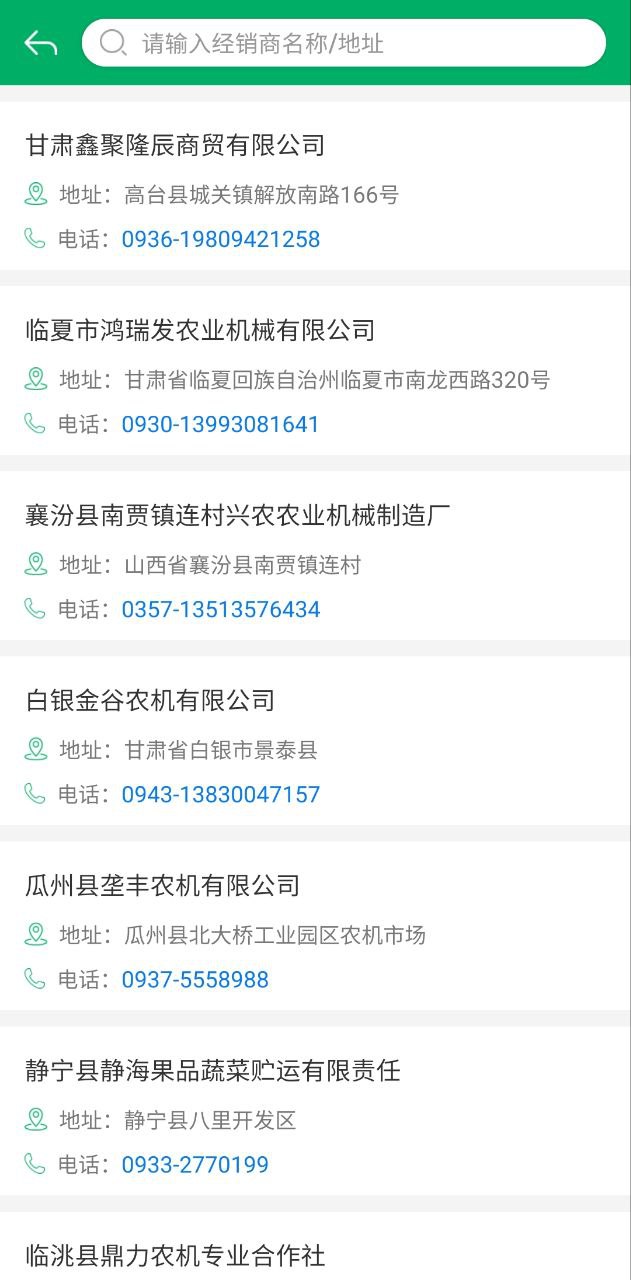This screenshot has height=1280, width=631.
Task: Open the 瓜州县垄丰农机有限公司 dealer entry
Action: click(163, 886)
